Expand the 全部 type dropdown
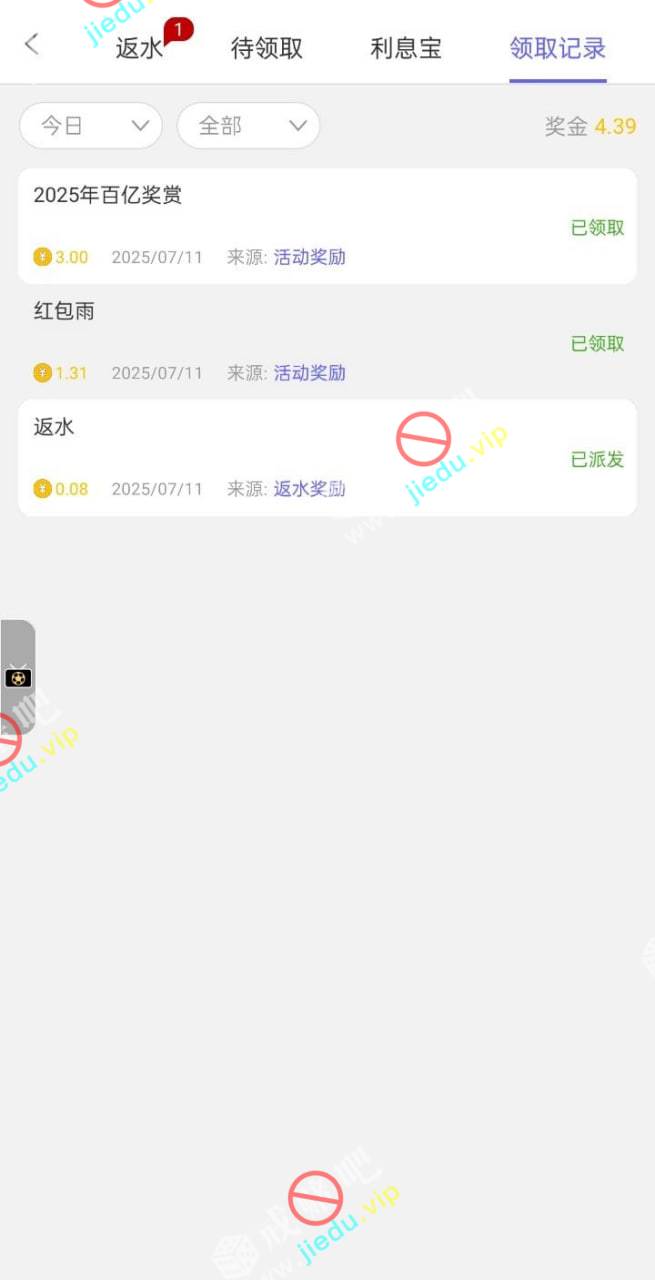Screen dimensions: 655x1280 [248, 126]
